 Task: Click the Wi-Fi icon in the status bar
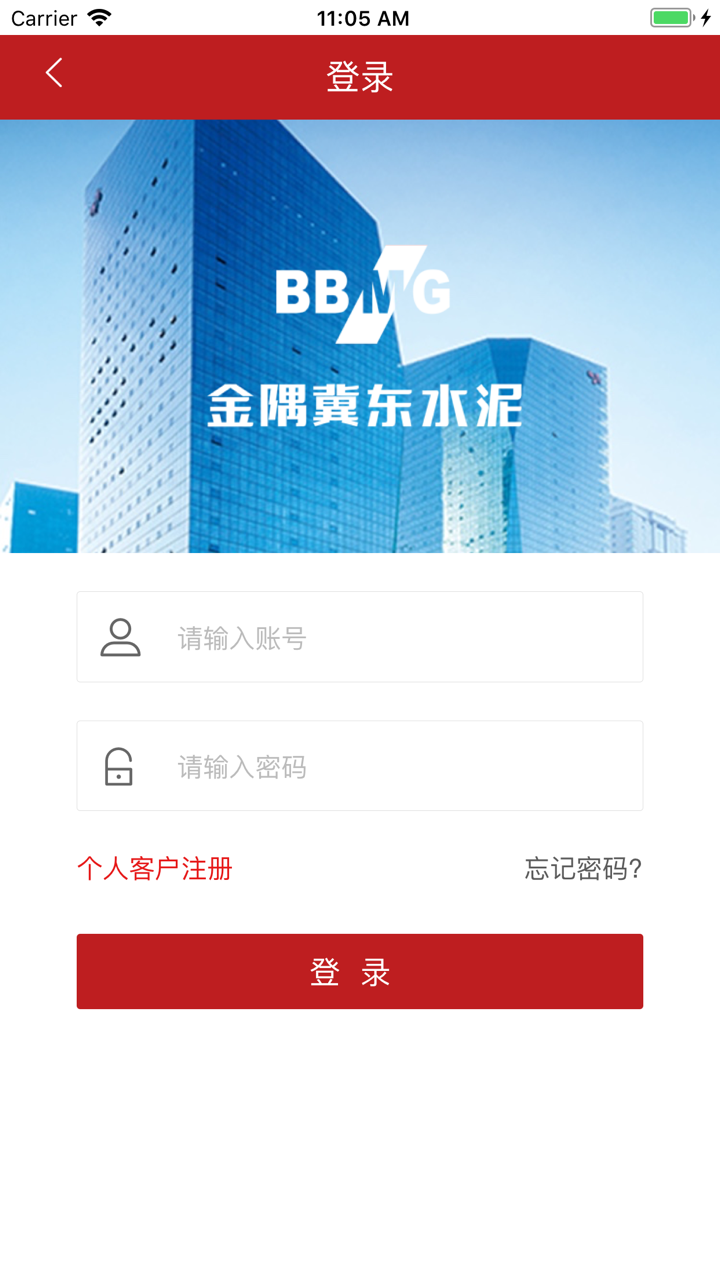tap(97, 17)
